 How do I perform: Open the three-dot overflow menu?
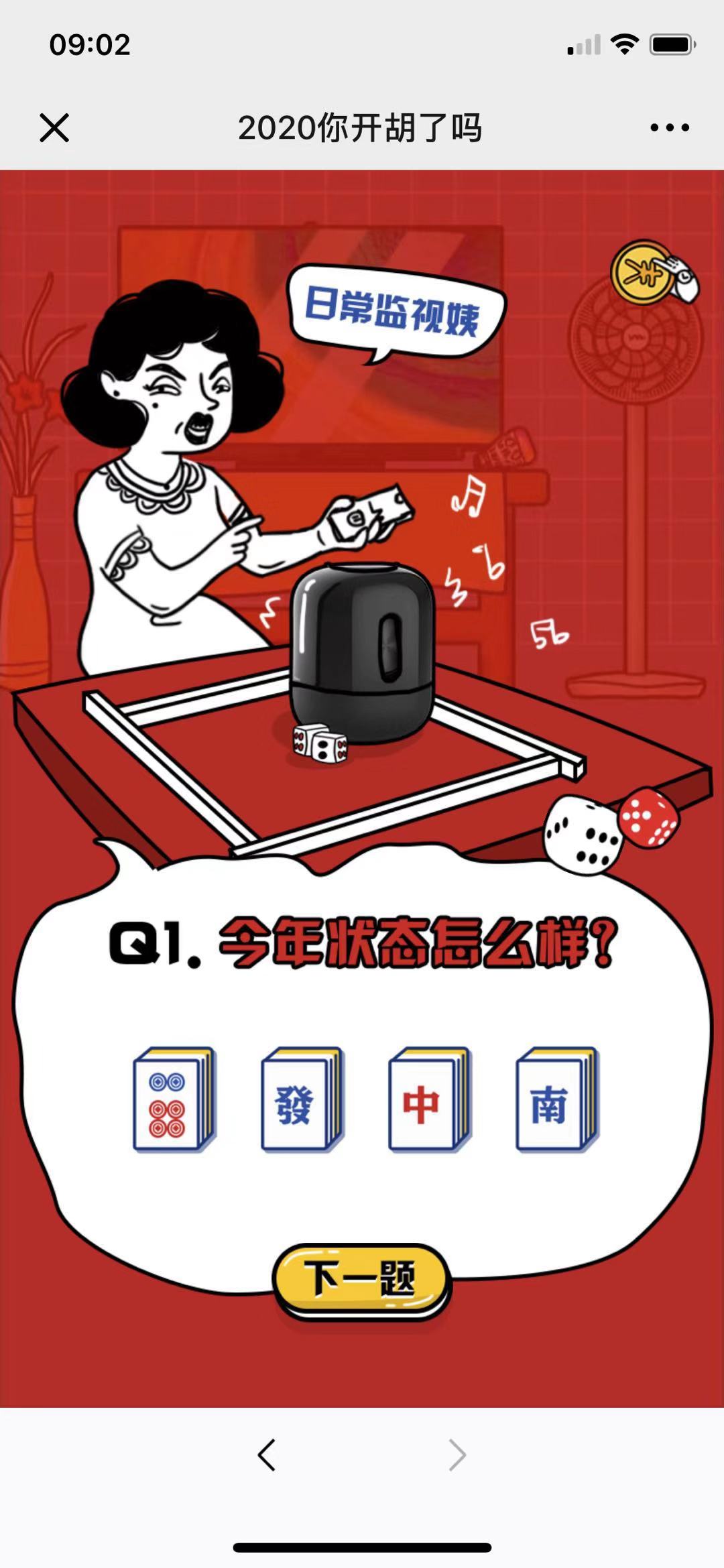[669, 127]
